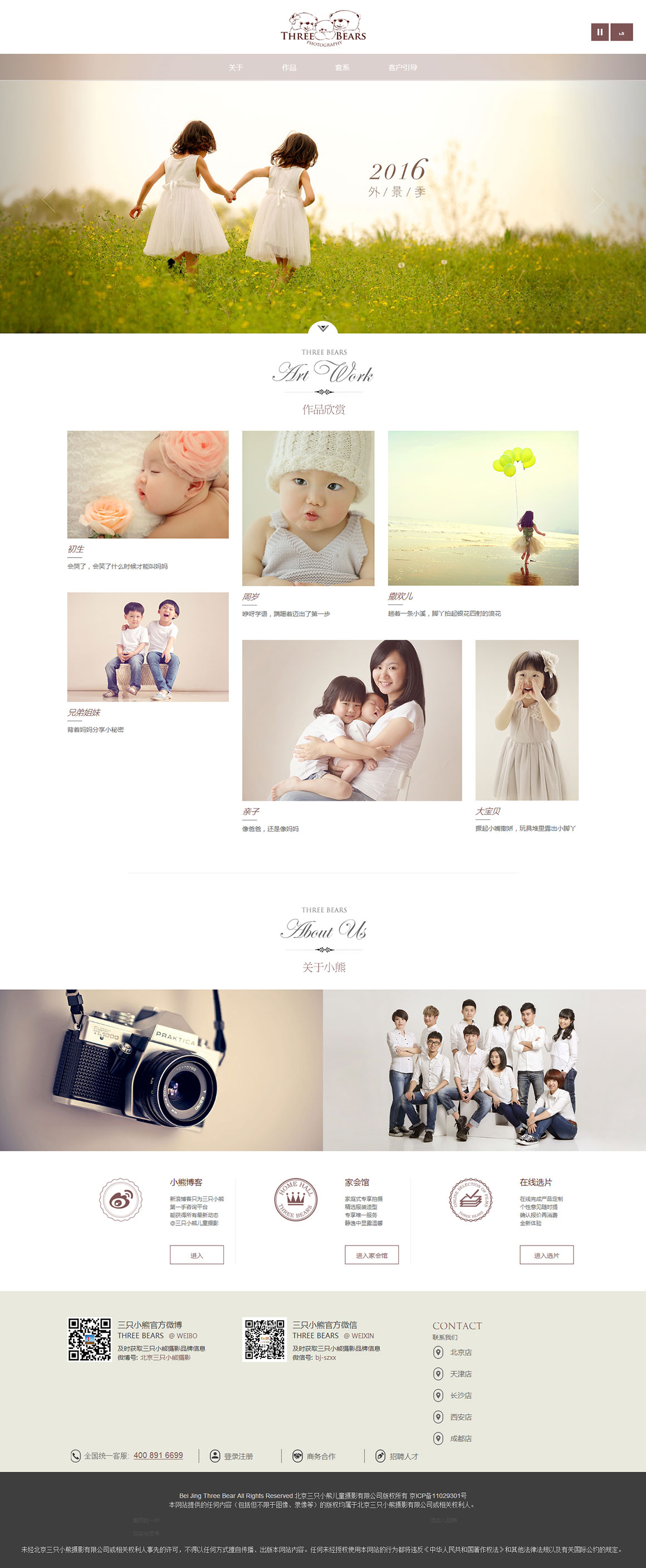
Task: Show the next banner slide
Action: [598, 199]
